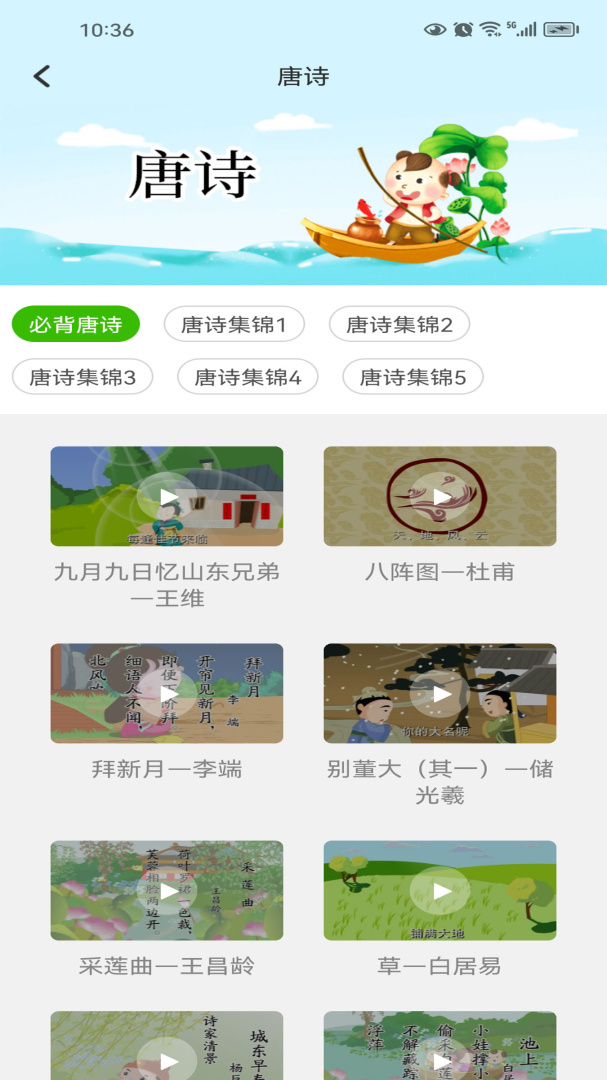Choose the 唐诗集锦5 chip
The width and height of the screenshot is (607, 1080).
click(413, 377)
